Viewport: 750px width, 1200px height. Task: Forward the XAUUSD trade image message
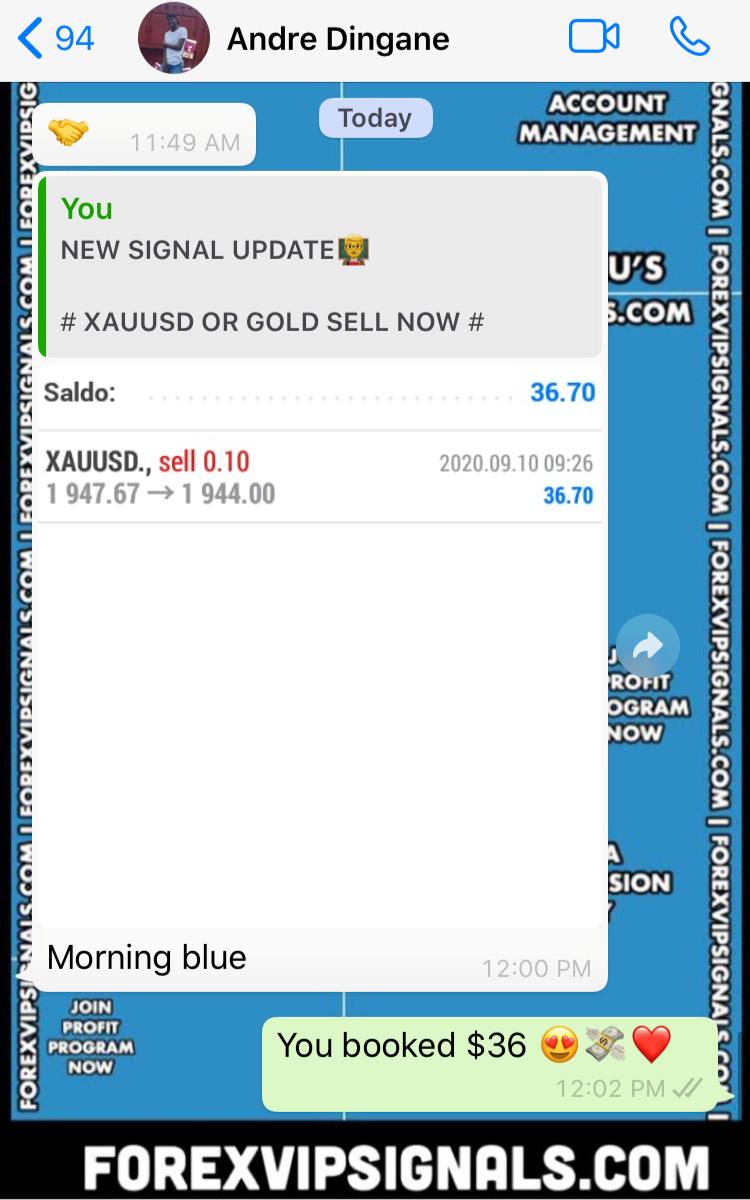point(647,647)
